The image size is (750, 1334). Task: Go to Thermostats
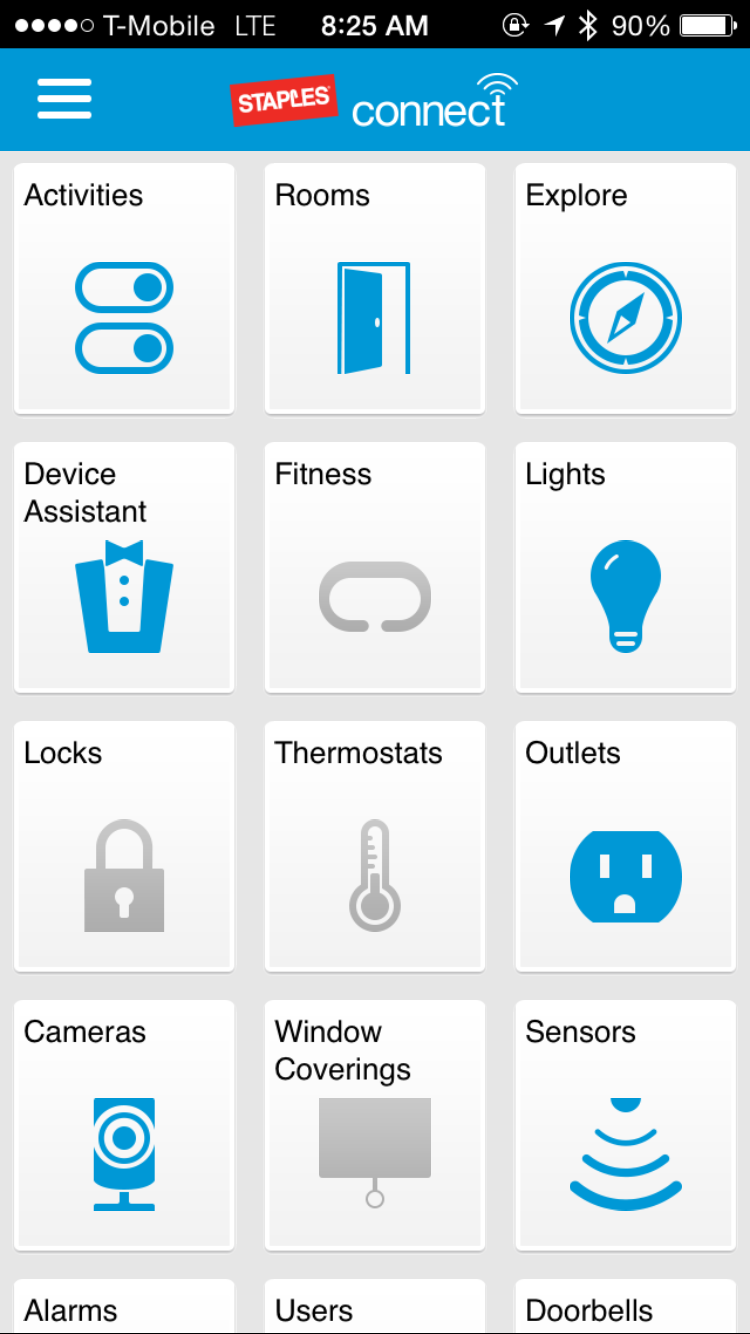pyautogui.click(x=374, y=846)
